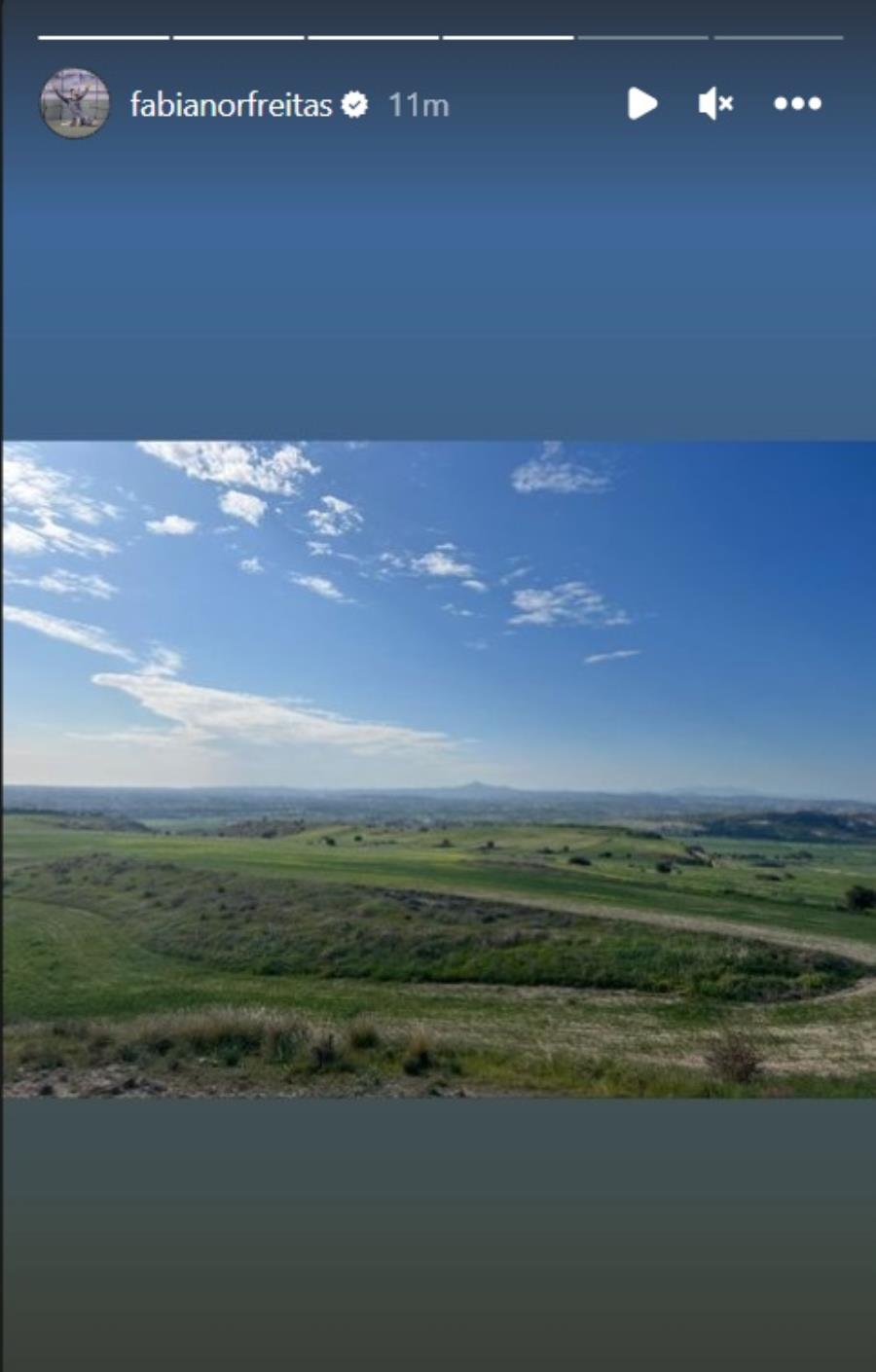
Task: Resume story playback with play button
Action: [x=641, y=103]
